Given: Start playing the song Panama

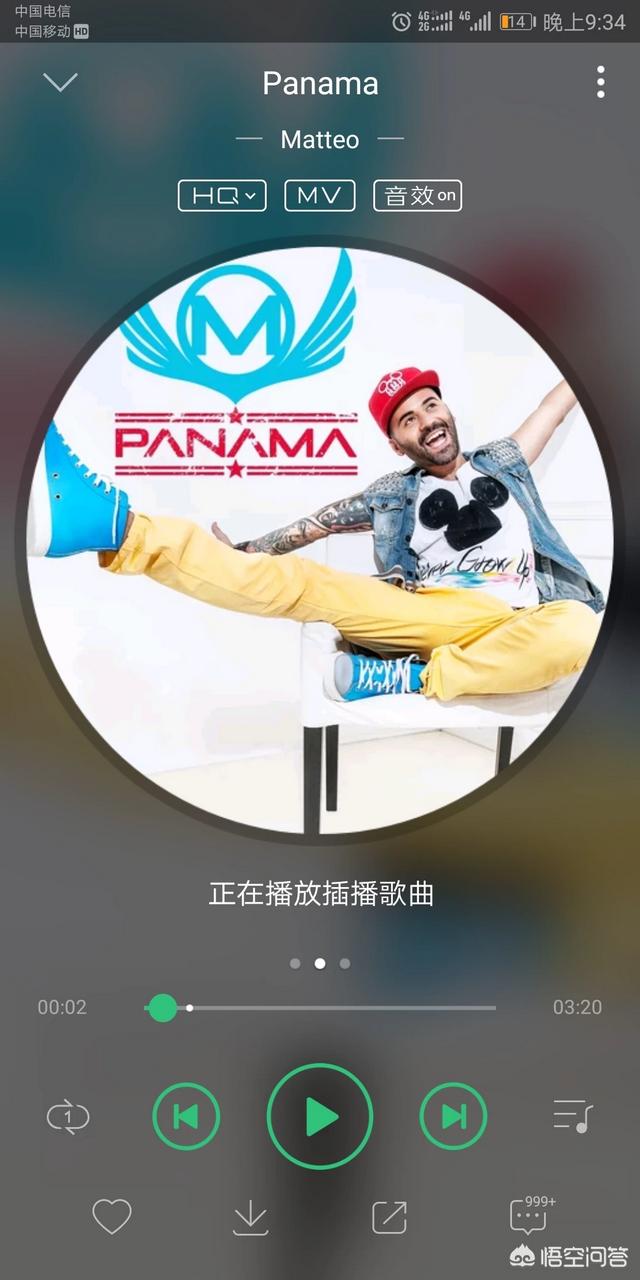Looking at the screenshot, I should tap(320, 1116).
